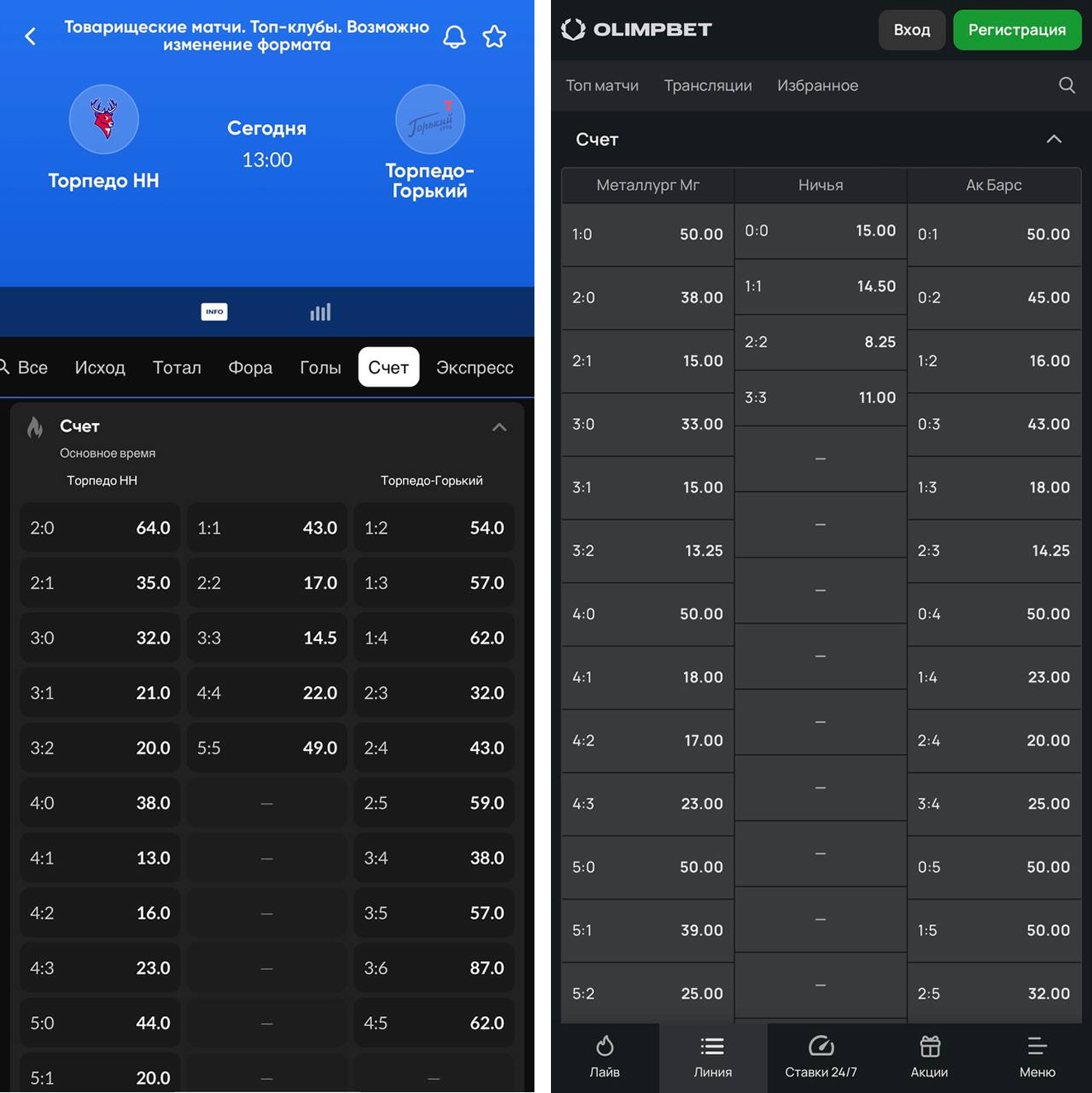
Task: Select the 2:2 draw at 8.25
Action: [820, 342]
